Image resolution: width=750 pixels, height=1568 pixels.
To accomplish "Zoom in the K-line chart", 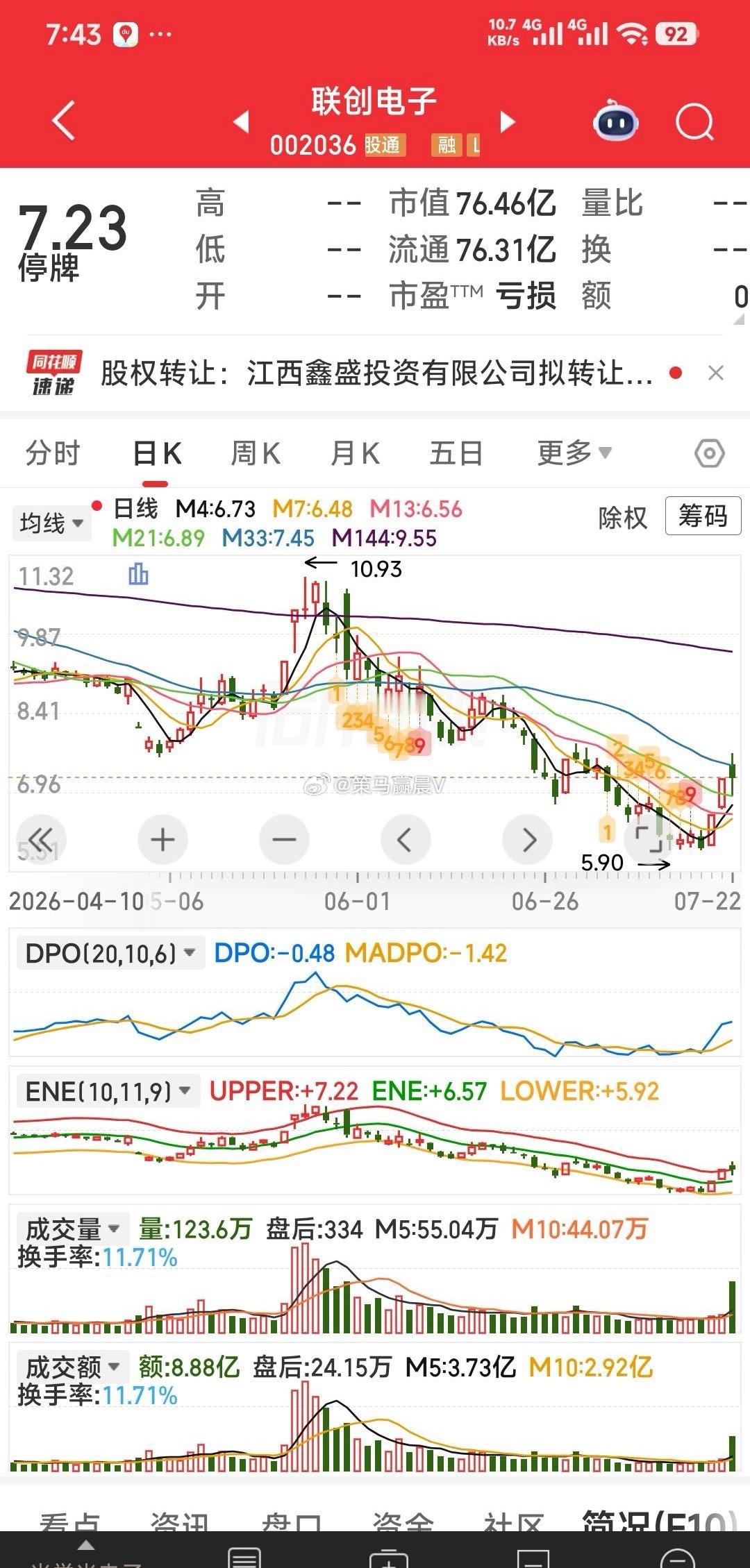I will (x=162, y=840).
